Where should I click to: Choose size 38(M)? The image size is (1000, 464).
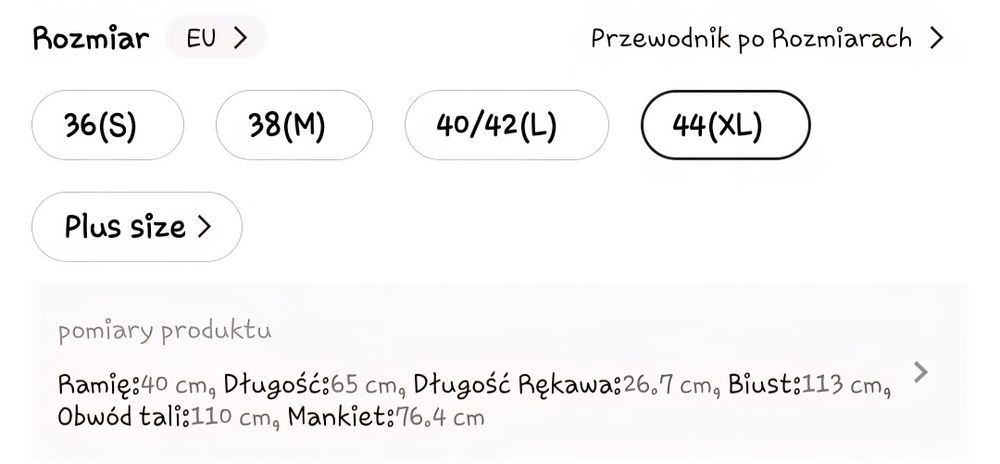294,125
